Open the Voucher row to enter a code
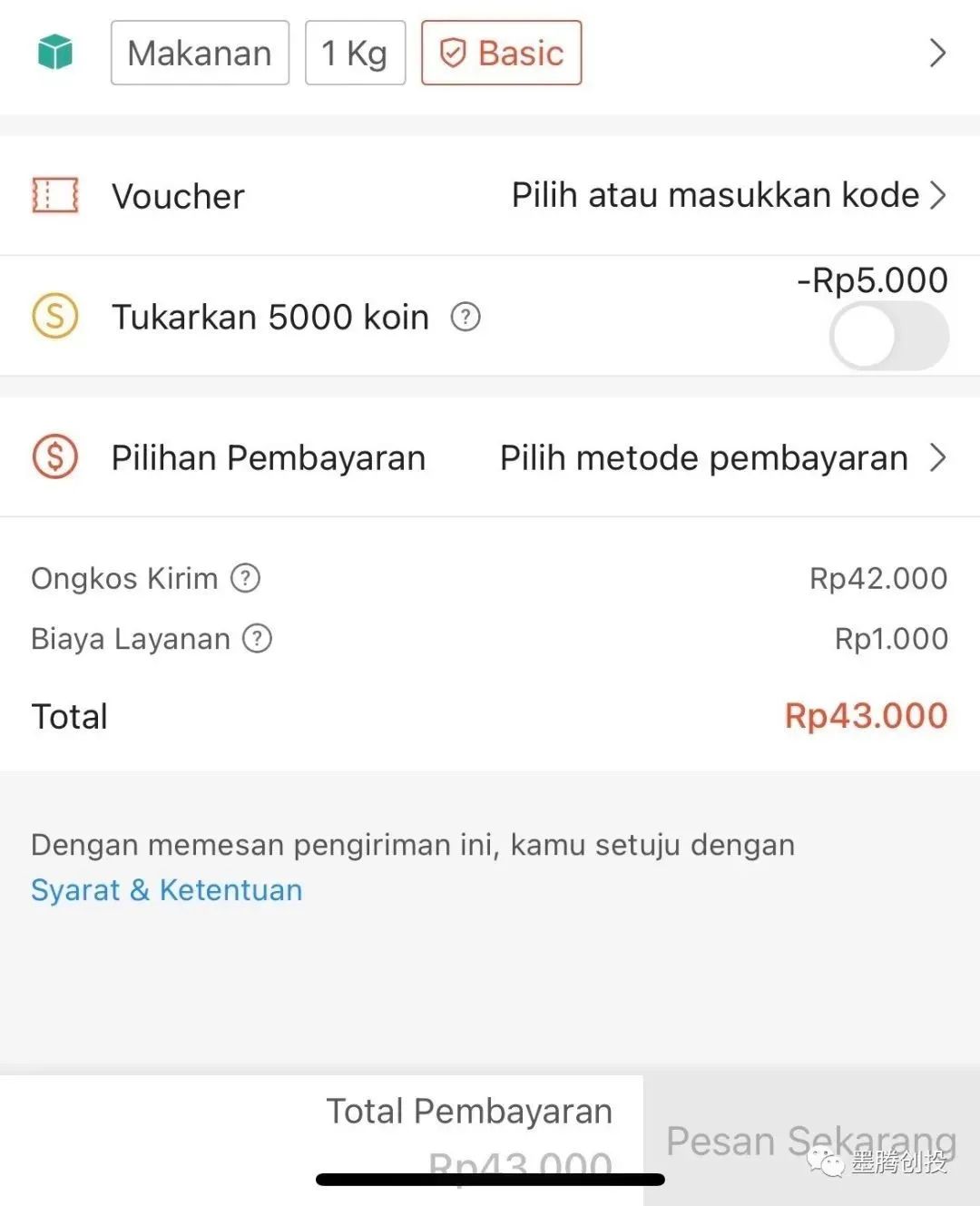The height and width of the screenshot is (1206, 980). coord(728,196)
